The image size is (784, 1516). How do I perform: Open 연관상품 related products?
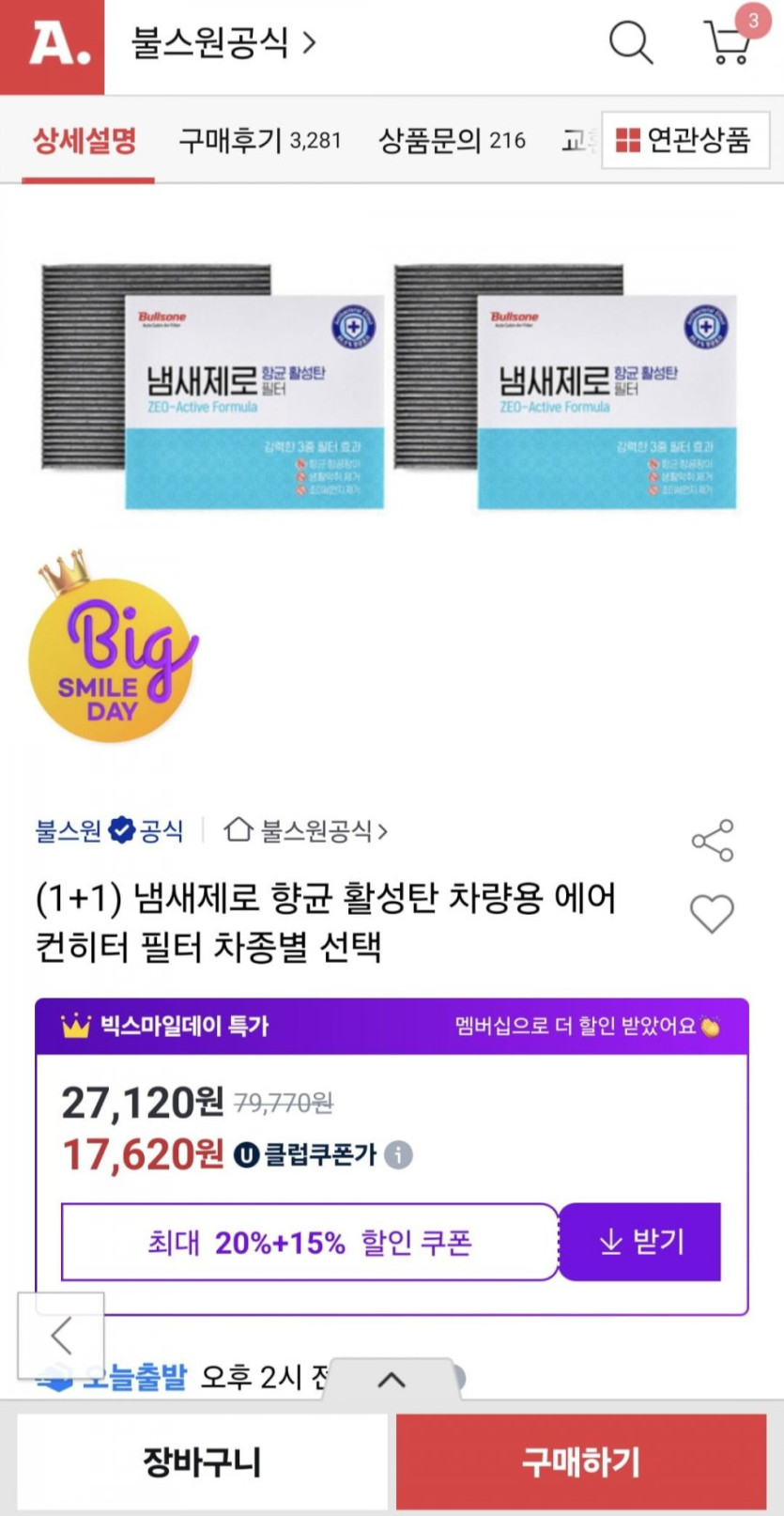click(x=684, y=141)
